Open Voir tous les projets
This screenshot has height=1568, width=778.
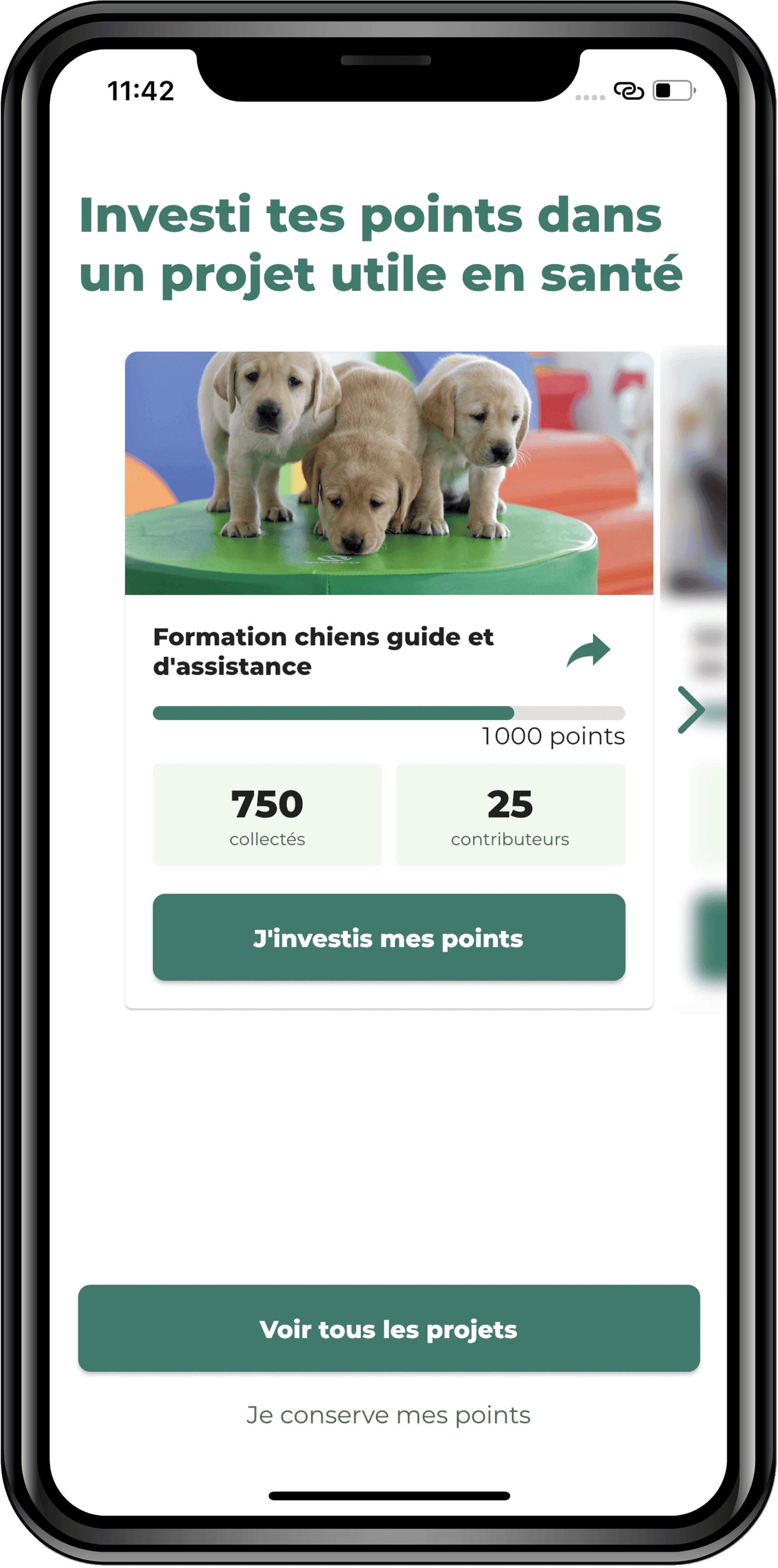click(x=389, y=1329)
